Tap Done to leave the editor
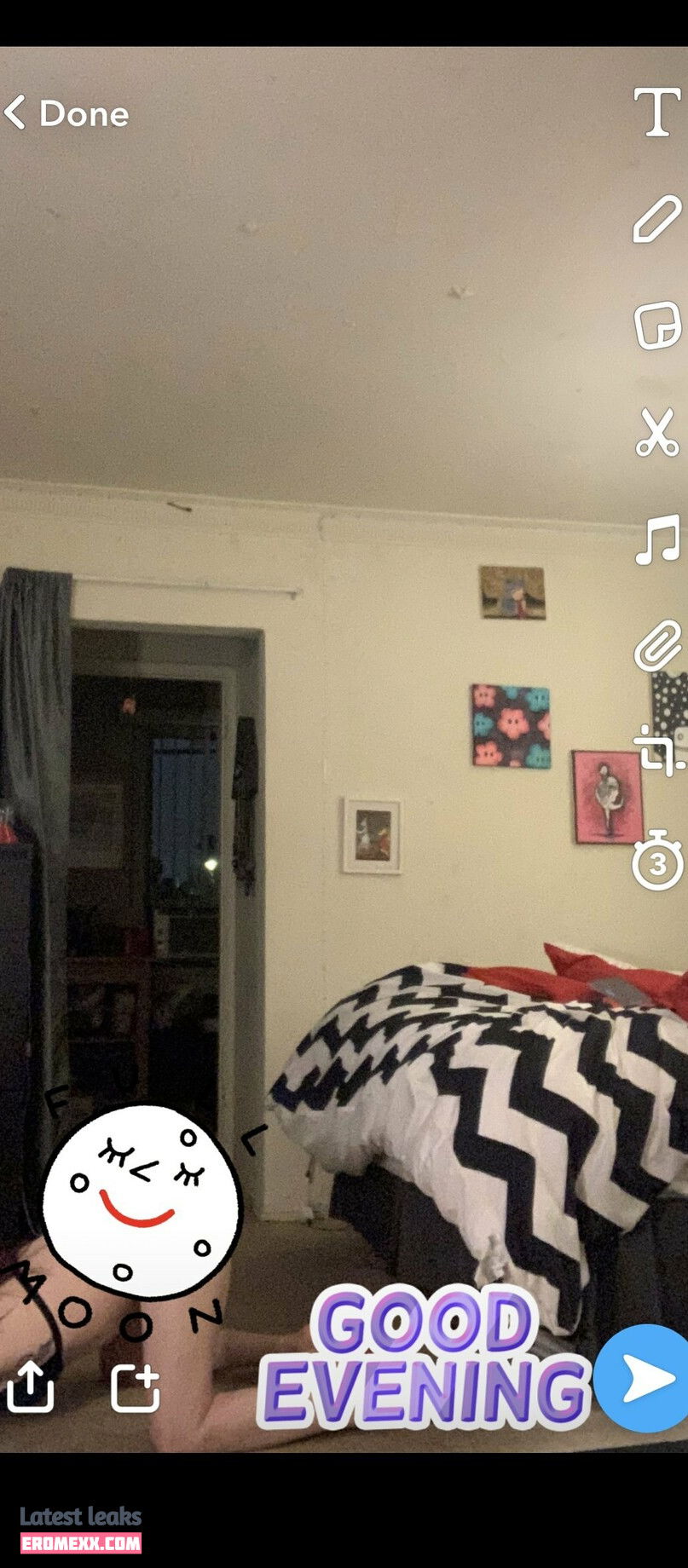The image size is (688, 1568). click(66, 113)
